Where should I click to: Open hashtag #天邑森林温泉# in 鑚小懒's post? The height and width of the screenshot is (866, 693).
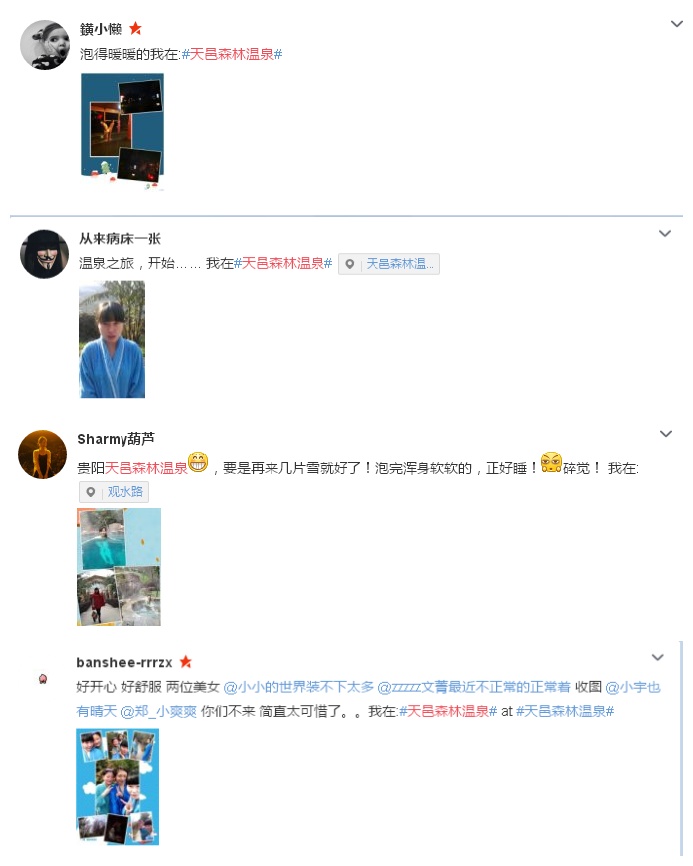pyautogui.click(x=232, y=54)
